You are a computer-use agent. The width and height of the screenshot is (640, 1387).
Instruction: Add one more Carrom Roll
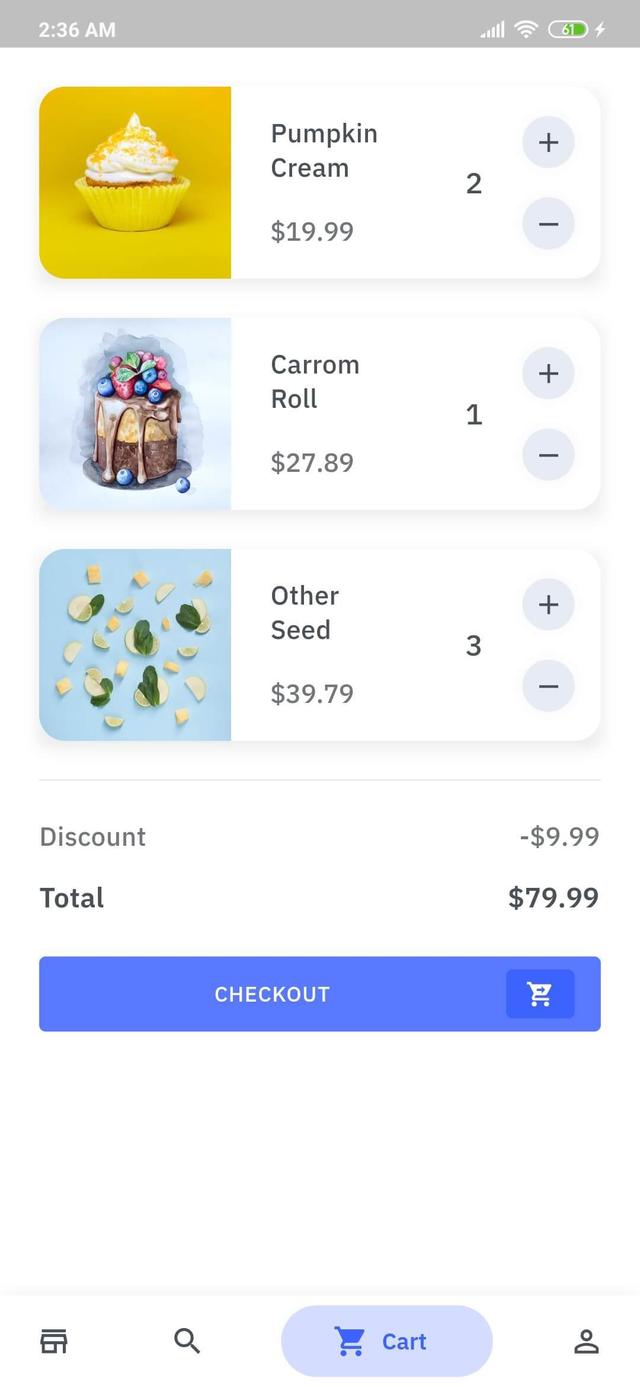548,373
